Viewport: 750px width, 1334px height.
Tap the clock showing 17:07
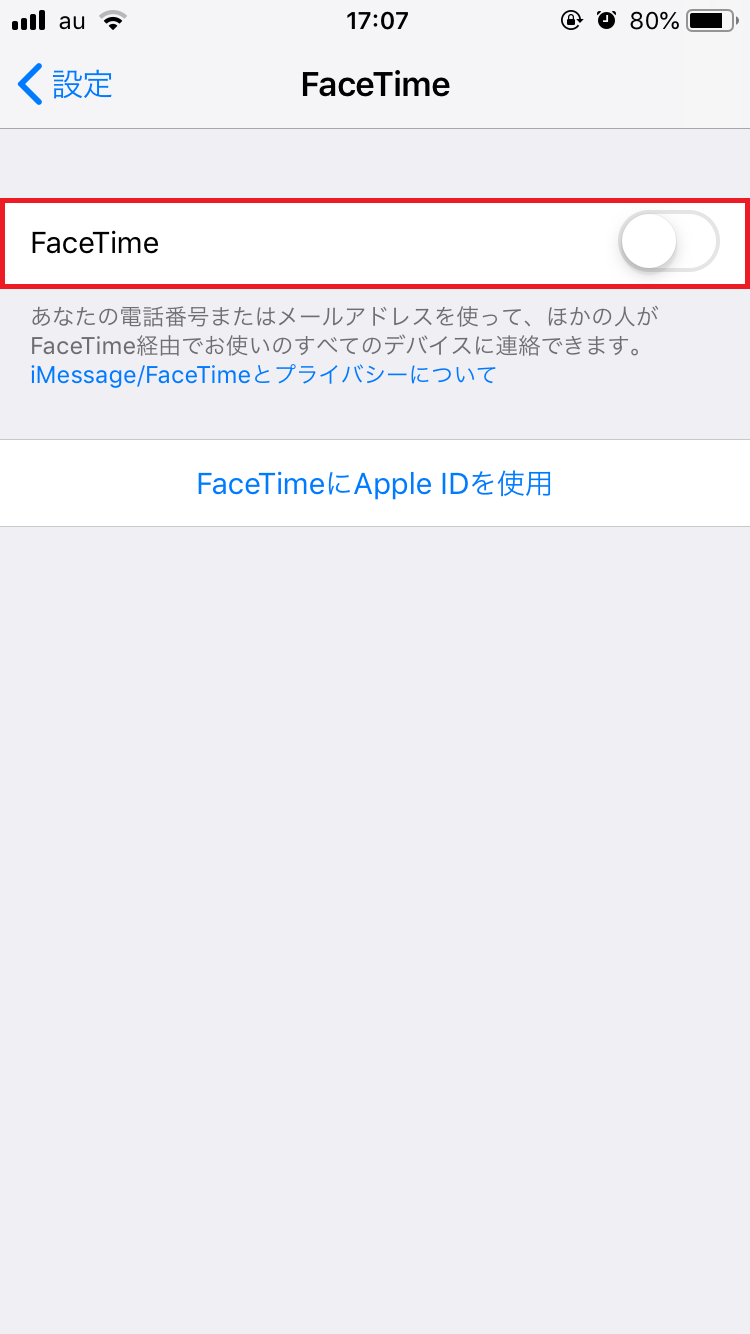click(x=377, y=20)
